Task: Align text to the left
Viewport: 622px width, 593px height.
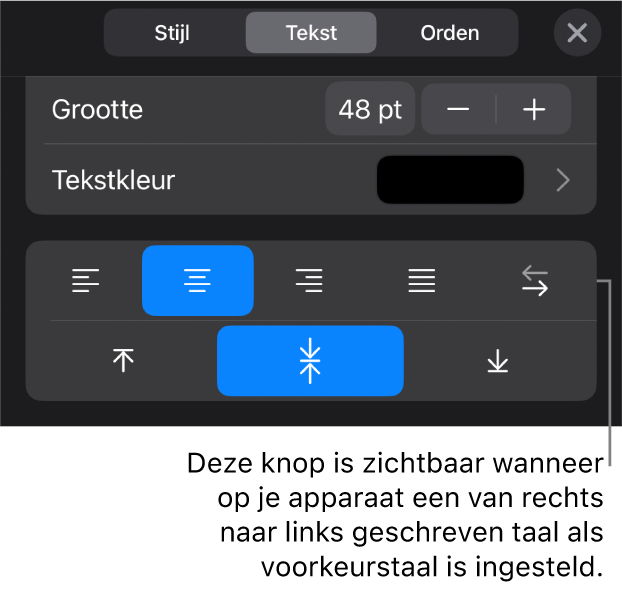Action: click(87, 281)
